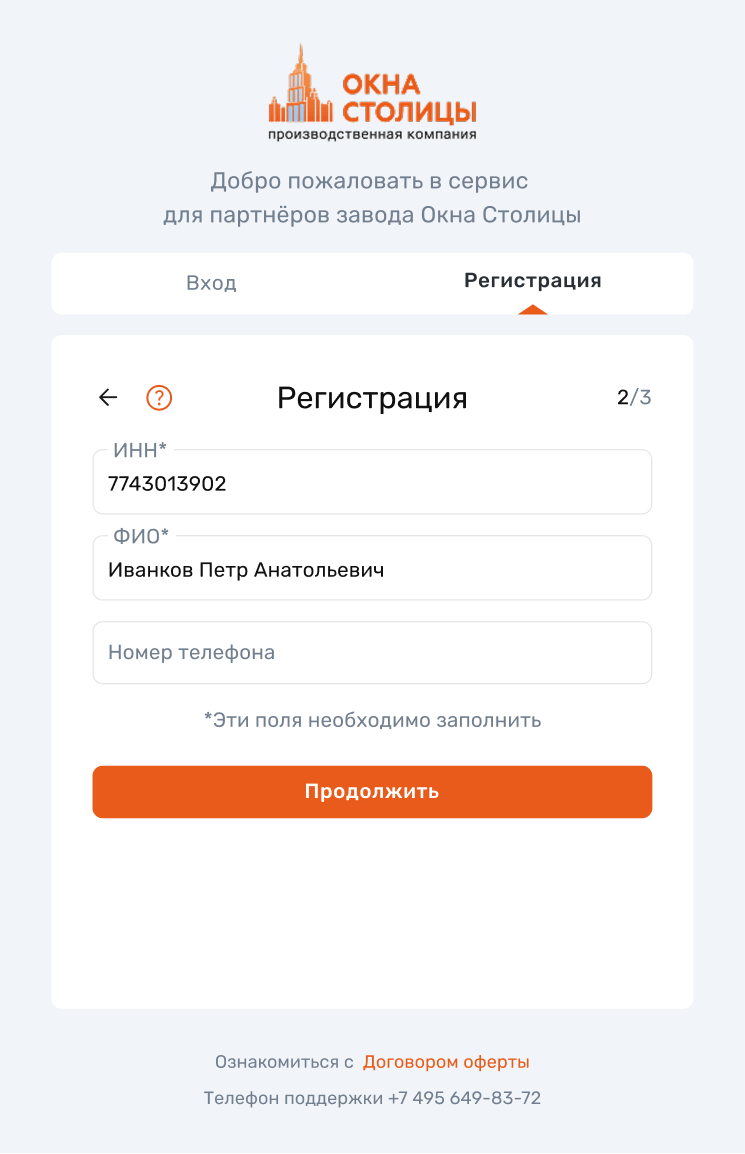Open the Договором оферты link
The image size is (745, 1154).
coord(446,1062)
